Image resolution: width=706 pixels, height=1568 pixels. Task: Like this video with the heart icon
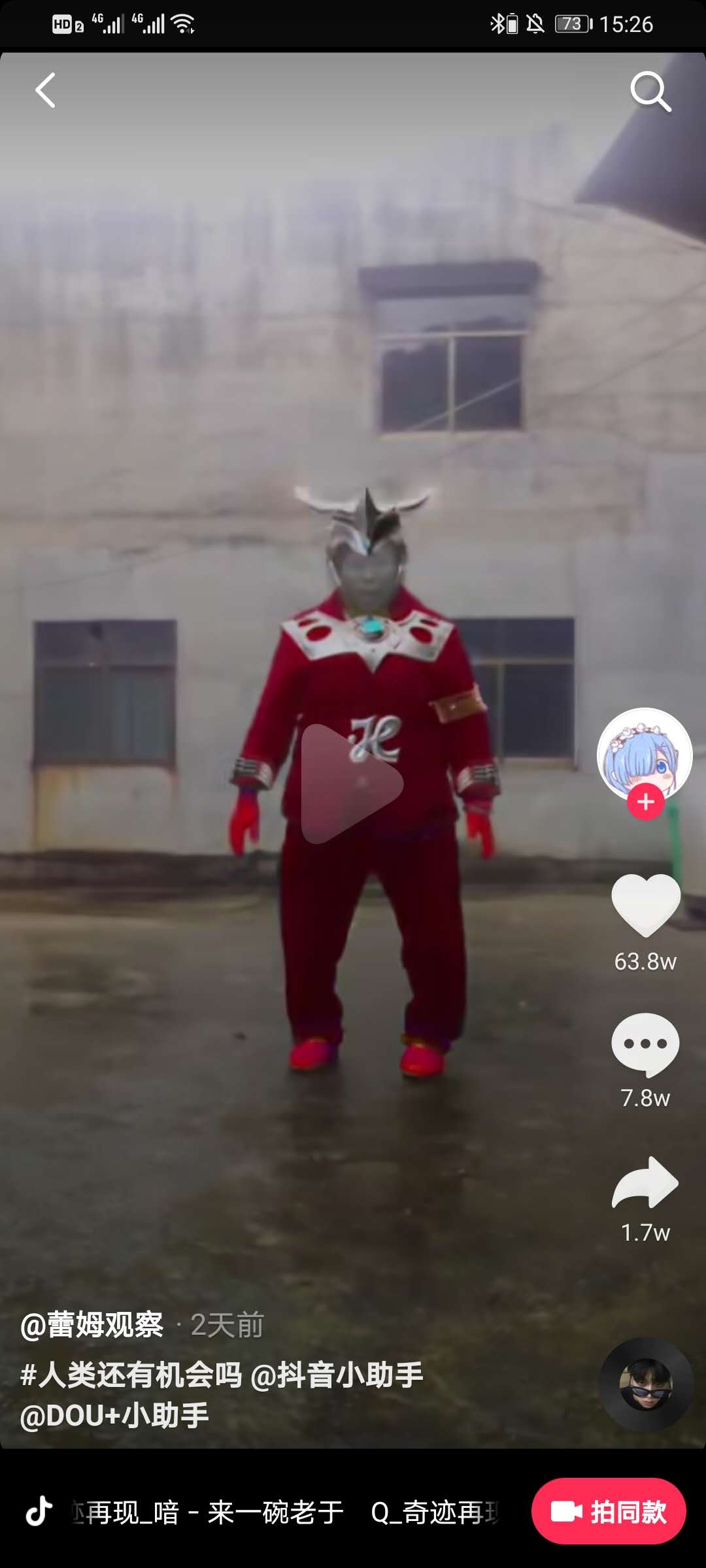click(646, 905)
